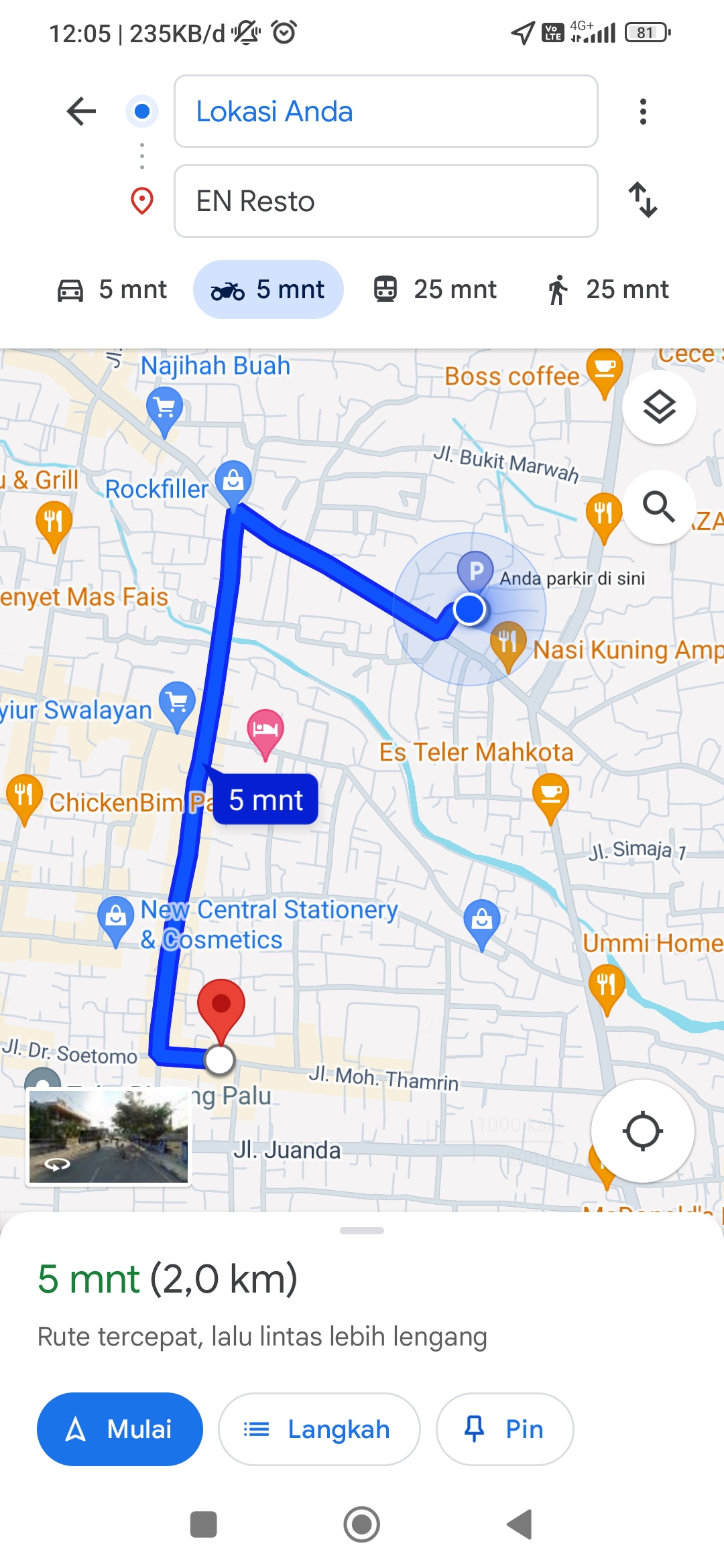Viewport: 724px width, 1568px height.
Task: Go to the system home screen
Action: pyautogui.click(x=362, y=1524)
